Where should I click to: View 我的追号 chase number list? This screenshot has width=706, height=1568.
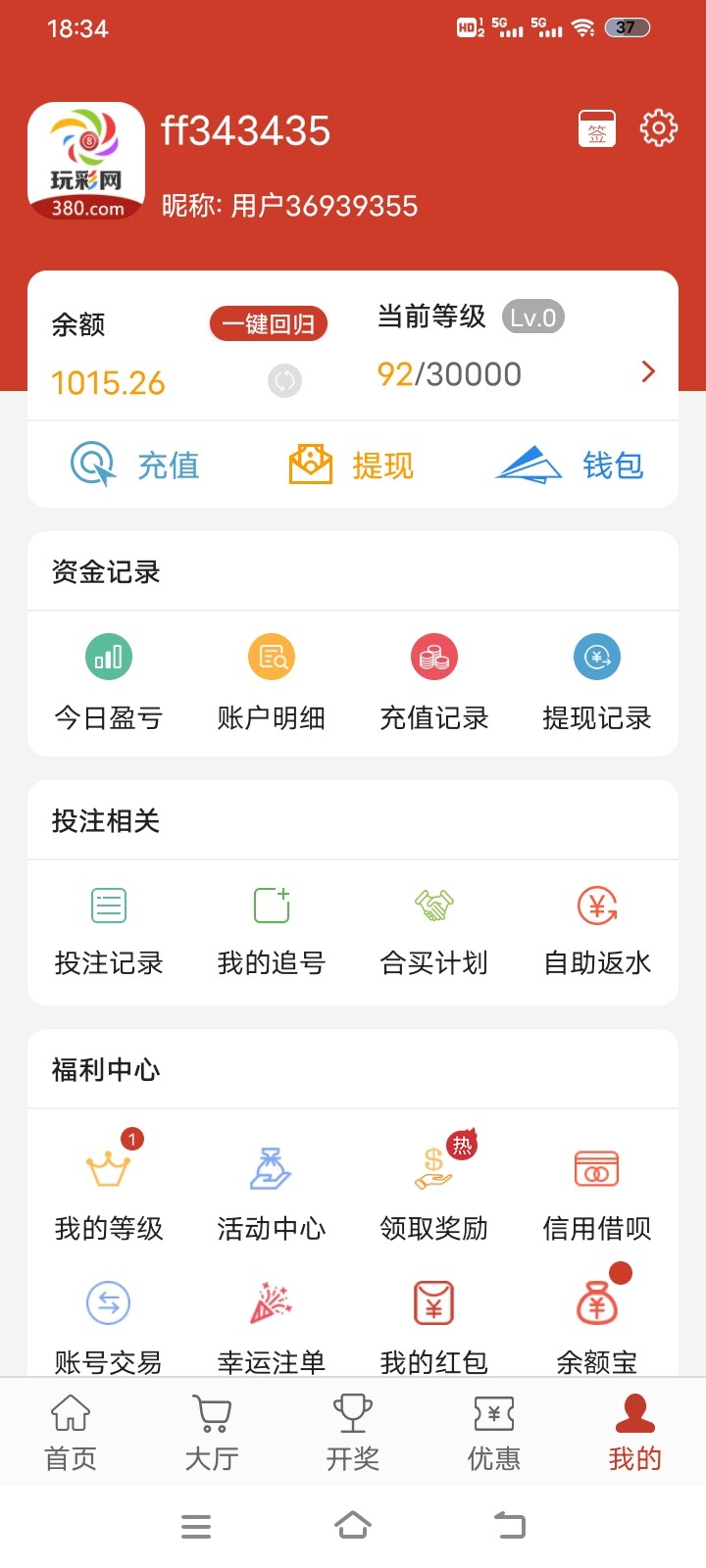pos(271,929)
